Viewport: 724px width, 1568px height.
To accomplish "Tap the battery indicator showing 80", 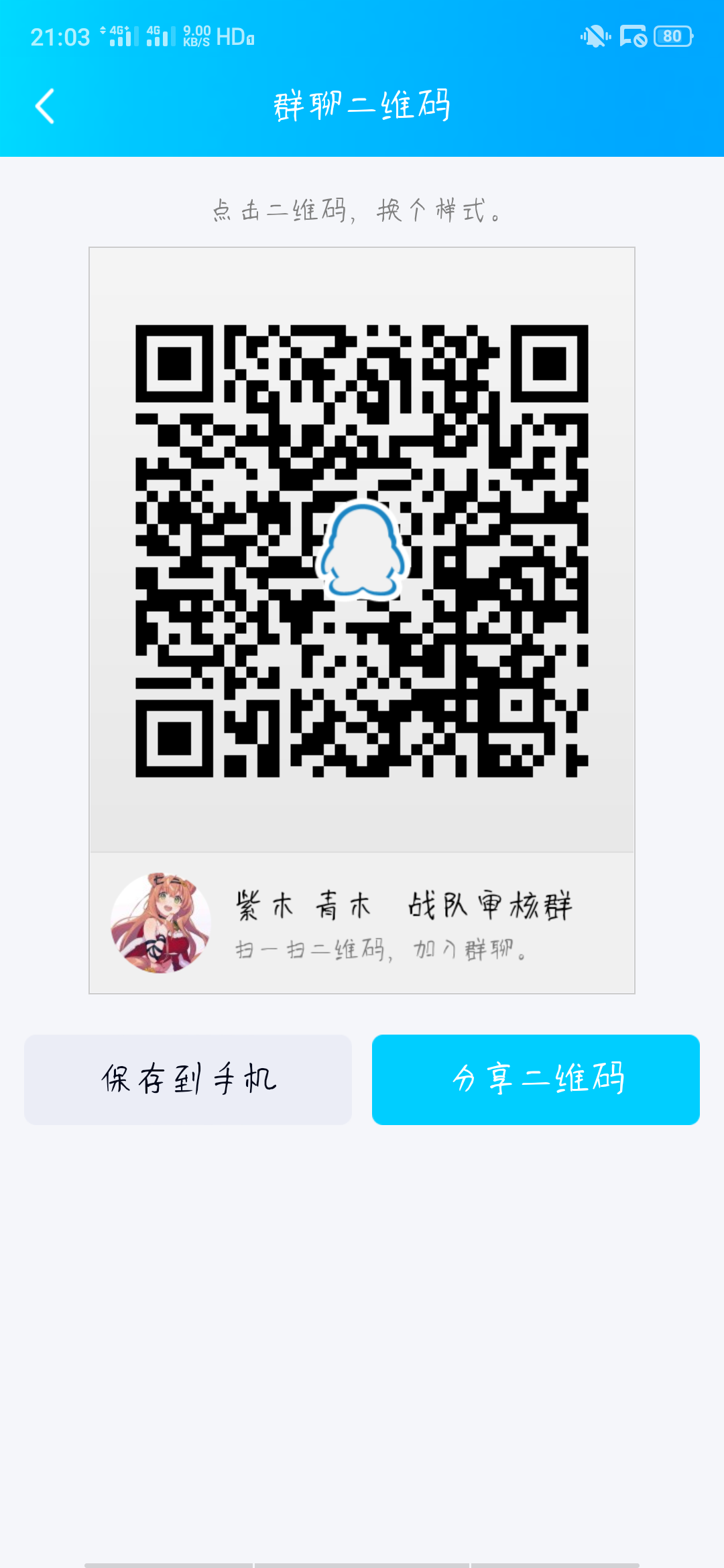I will [x=672, y=37].
